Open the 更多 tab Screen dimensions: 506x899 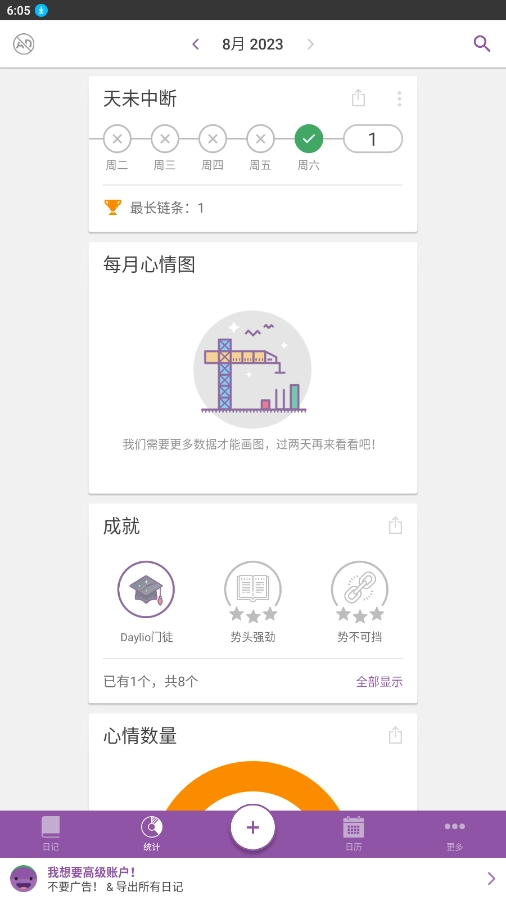pyautogui.click(x=454, y=834)
